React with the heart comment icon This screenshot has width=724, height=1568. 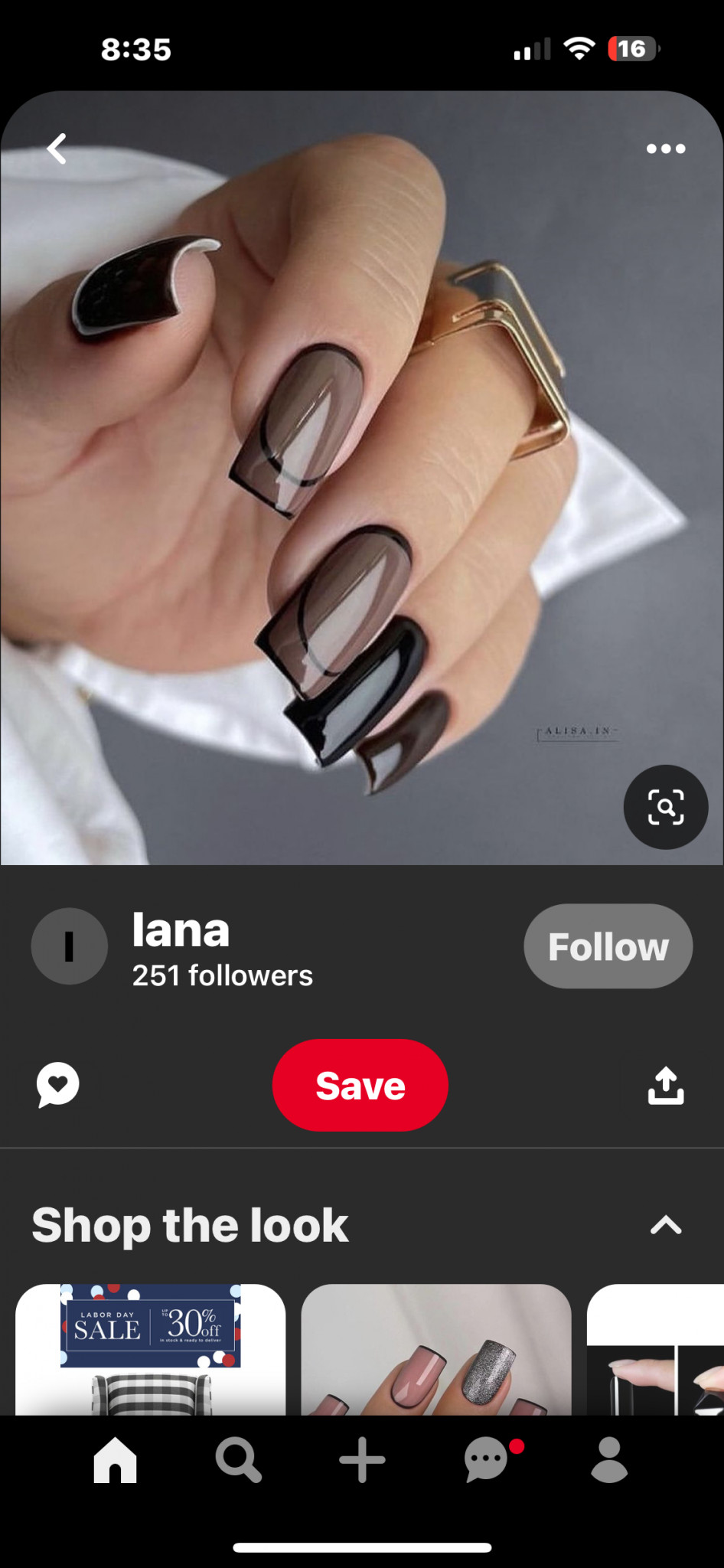(57, 1085)
